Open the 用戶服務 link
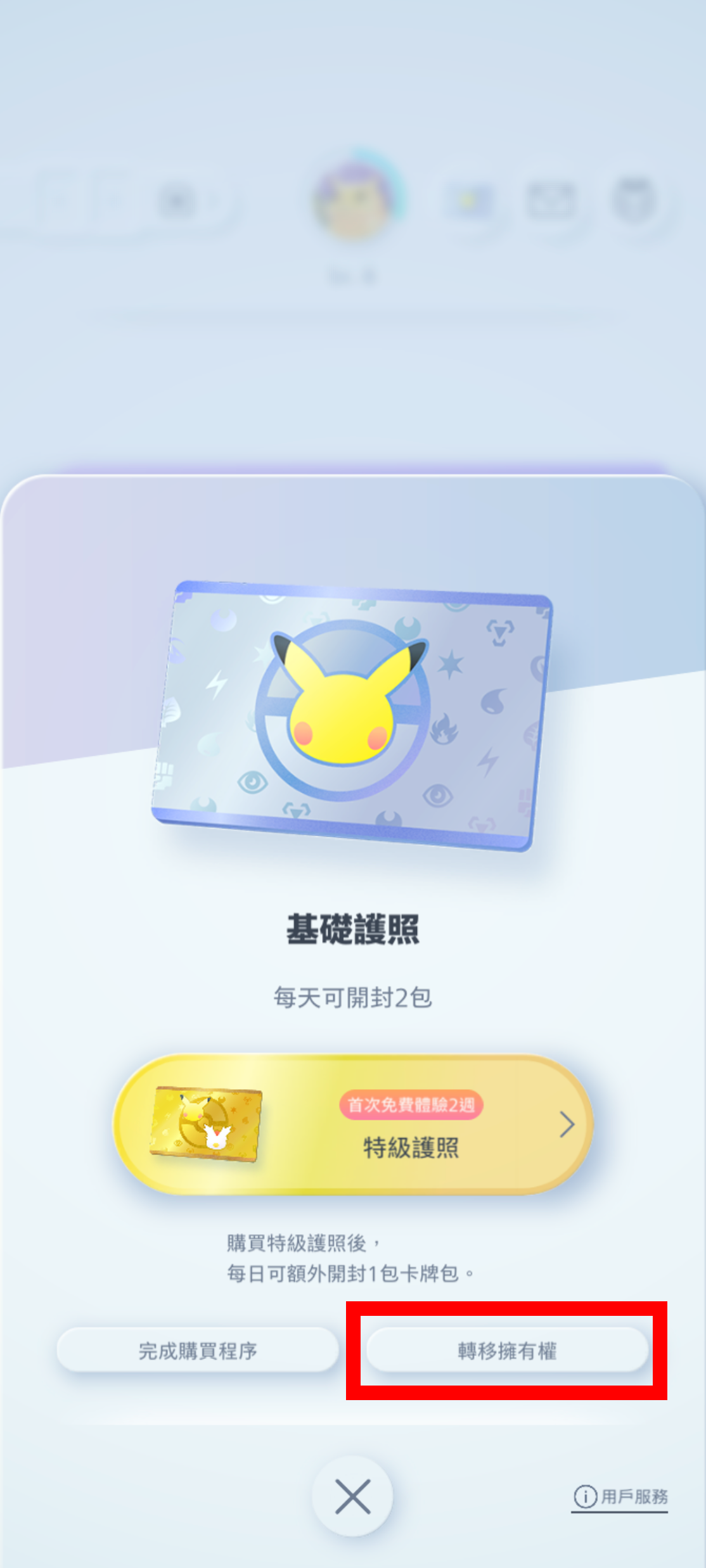The height and width of the screenshot is (1568, 706). point(620,1497)
